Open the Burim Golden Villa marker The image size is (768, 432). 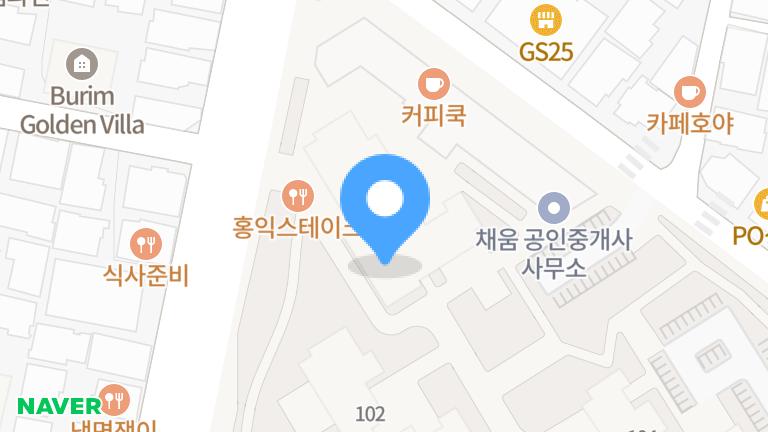click(x=82, y=65)
